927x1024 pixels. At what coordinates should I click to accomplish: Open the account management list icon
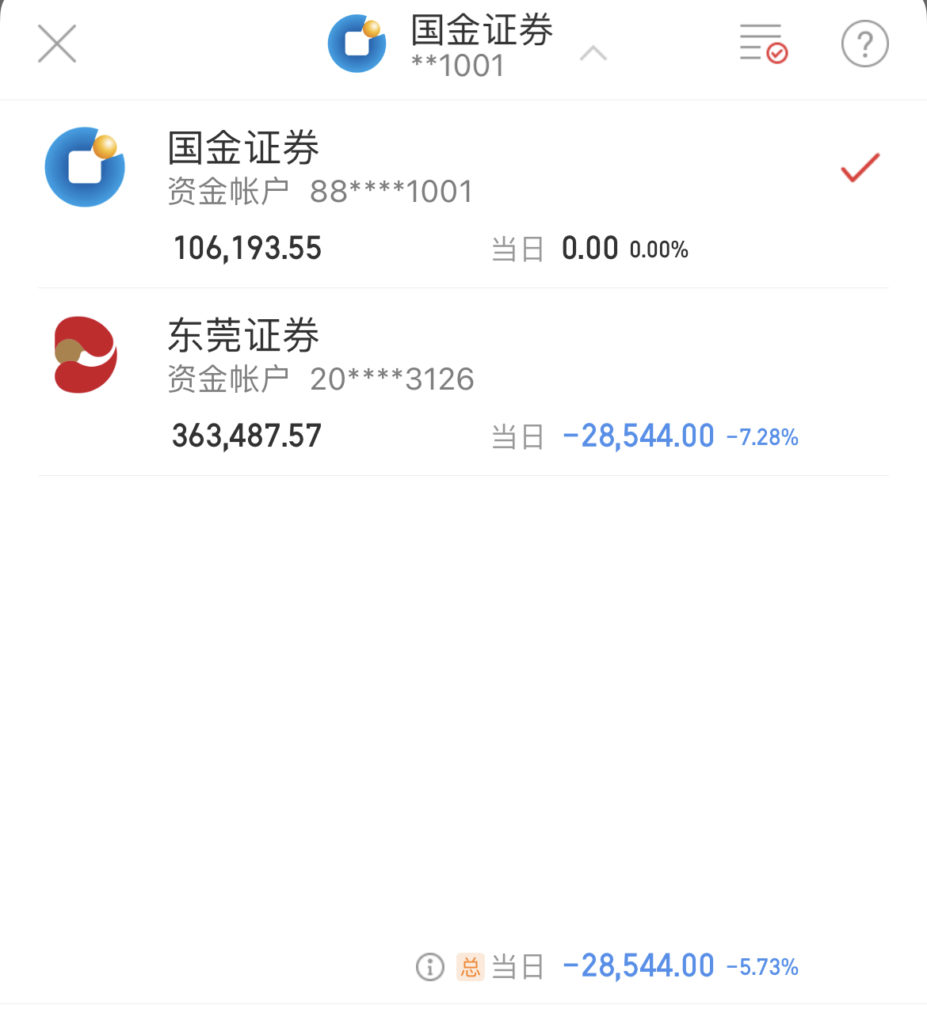tap(763, 43)
